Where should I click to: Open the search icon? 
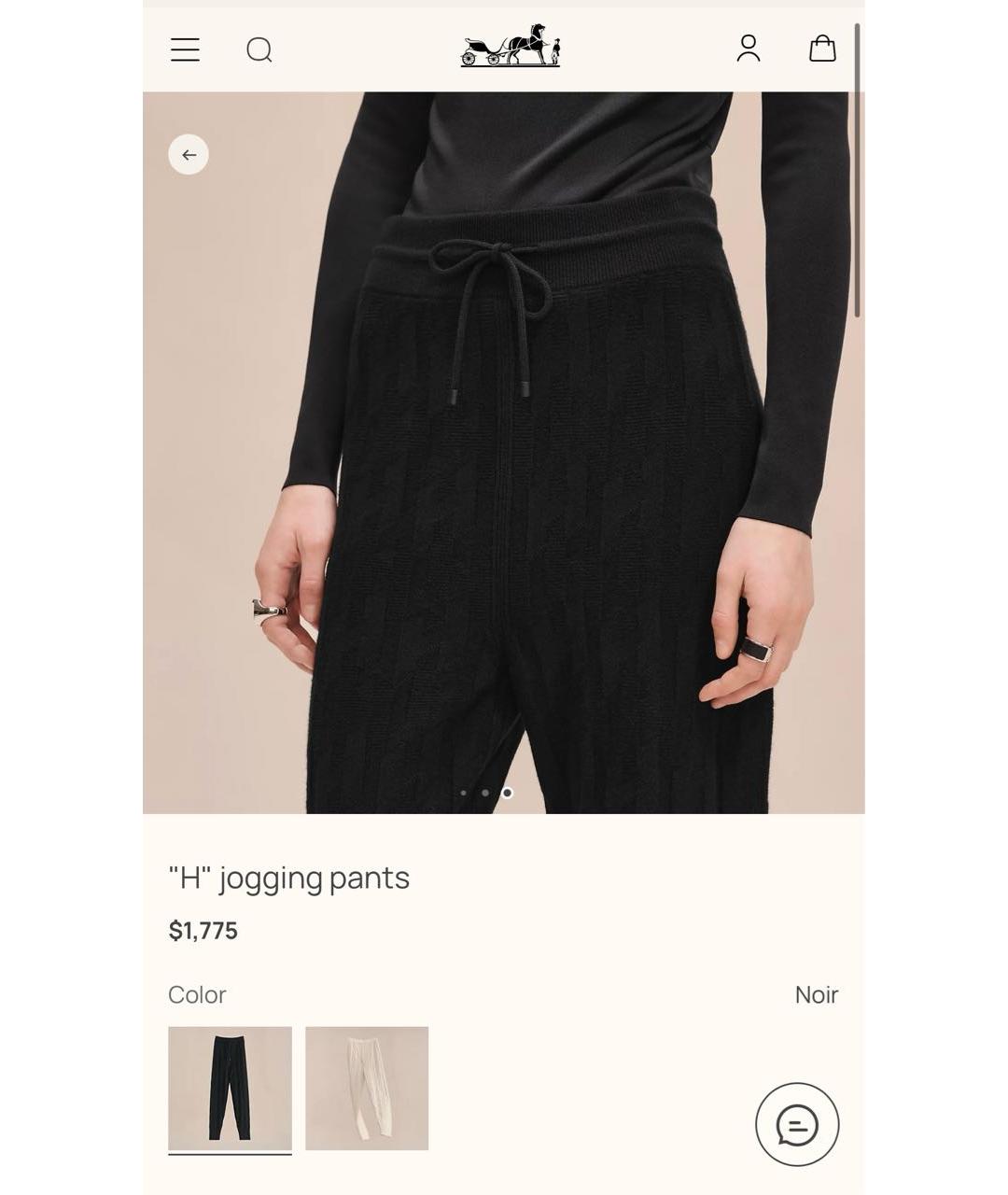click(x=259, y=49)
